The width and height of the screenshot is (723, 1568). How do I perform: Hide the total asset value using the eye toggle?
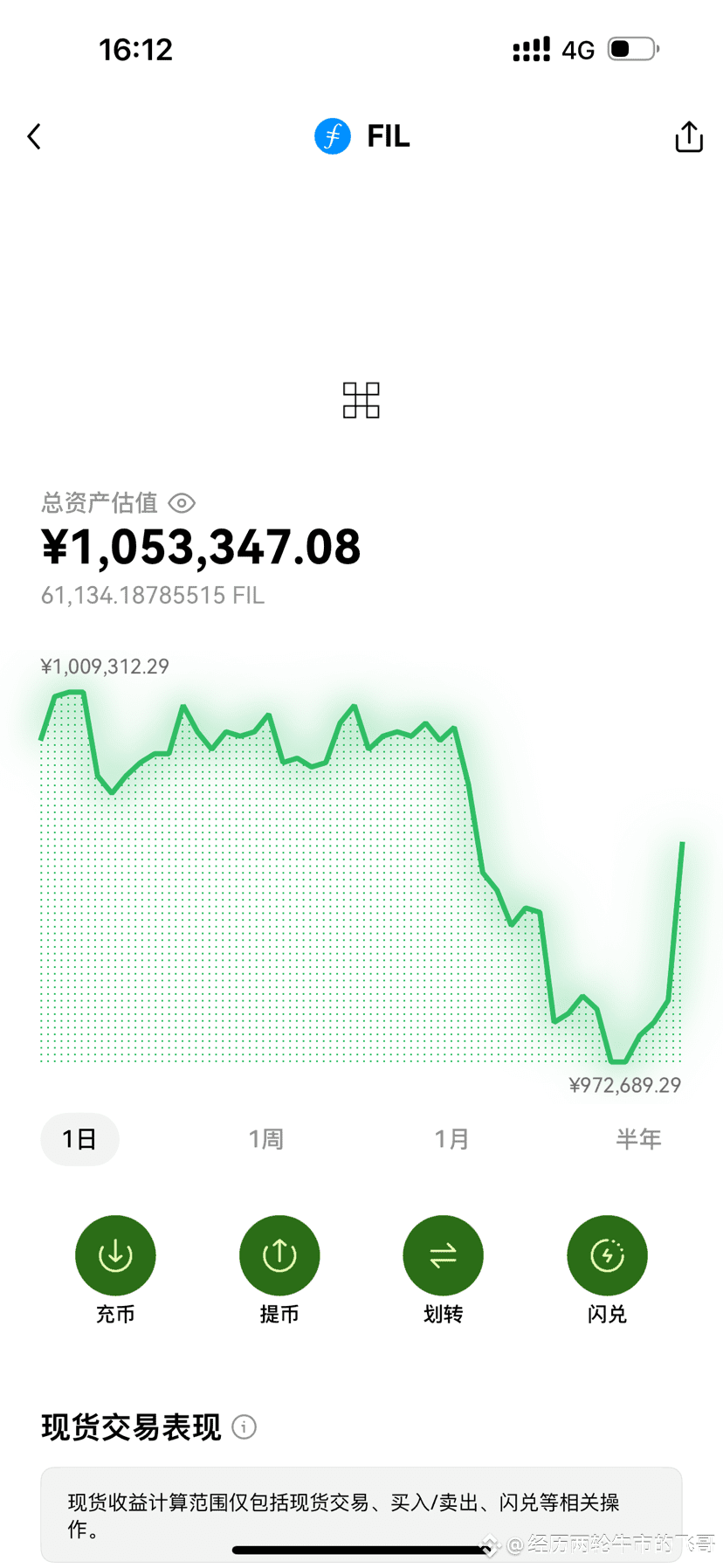(x=181, y=502)
